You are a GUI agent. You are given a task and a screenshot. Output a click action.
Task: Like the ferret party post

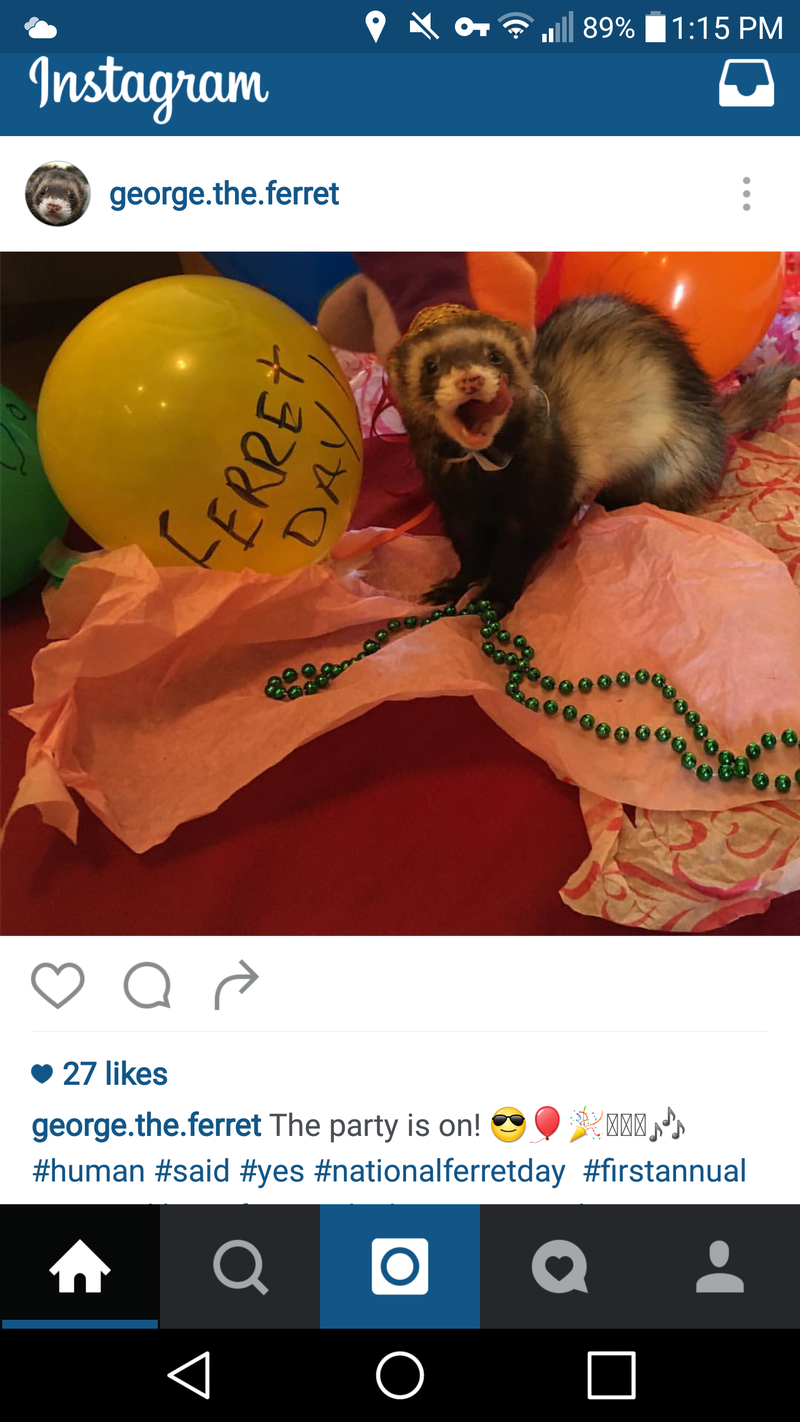pos(57,985)
